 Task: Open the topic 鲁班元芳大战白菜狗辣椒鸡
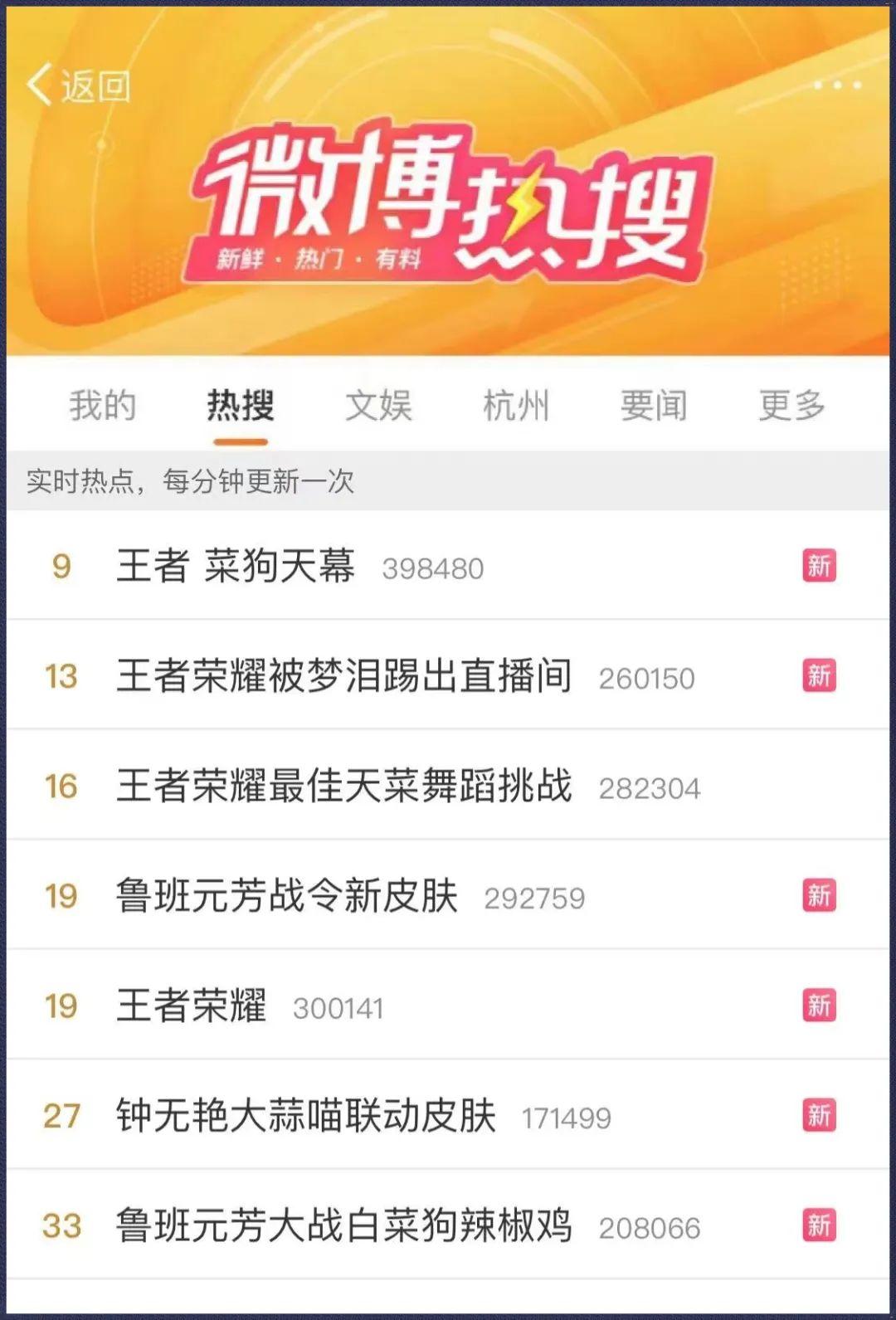pos(343,1225)
